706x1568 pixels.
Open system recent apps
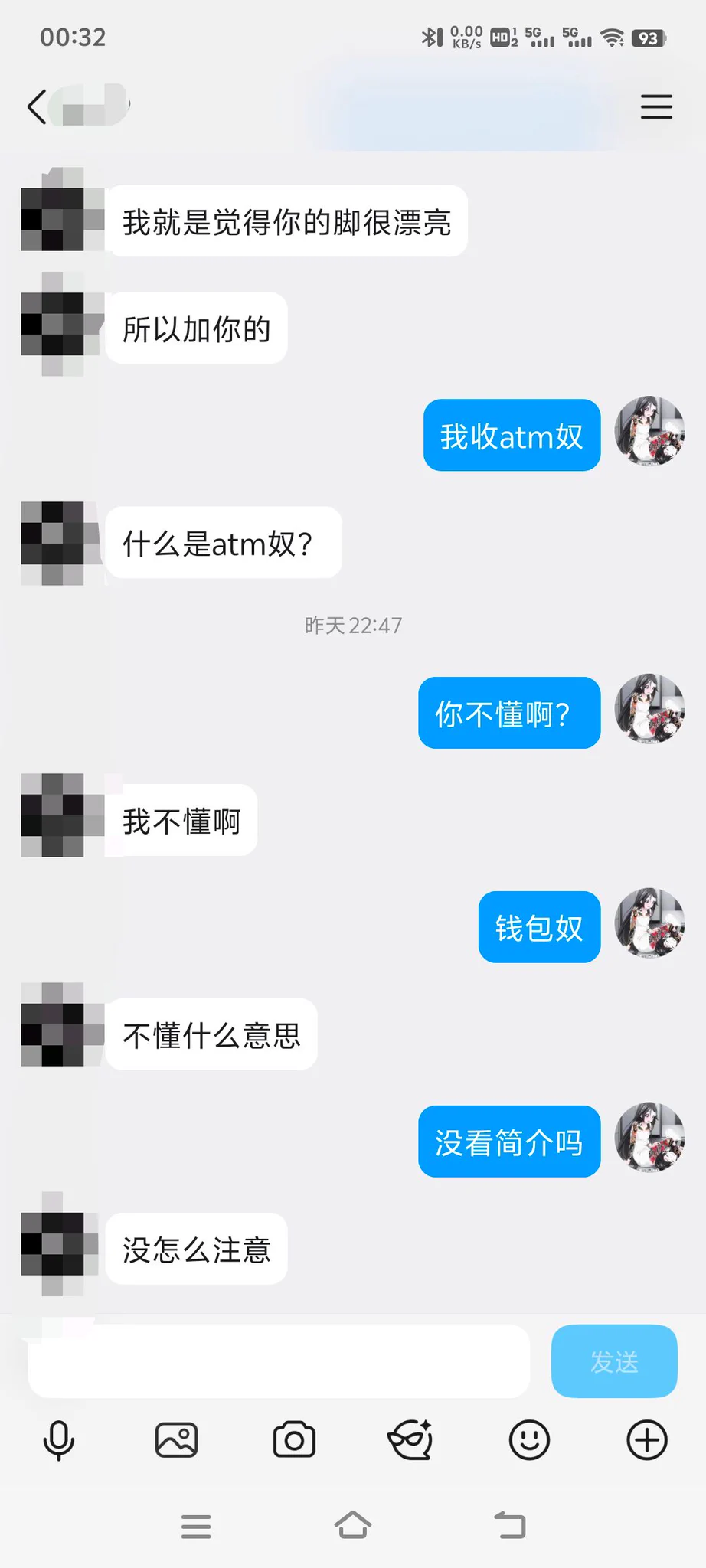point(196,1526)
